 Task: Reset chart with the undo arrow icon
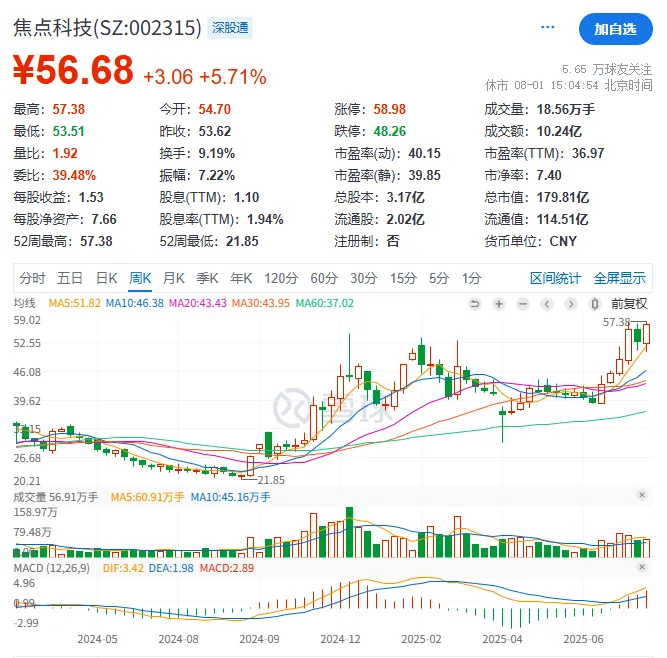pyautogui.click(x=474, y=303)
